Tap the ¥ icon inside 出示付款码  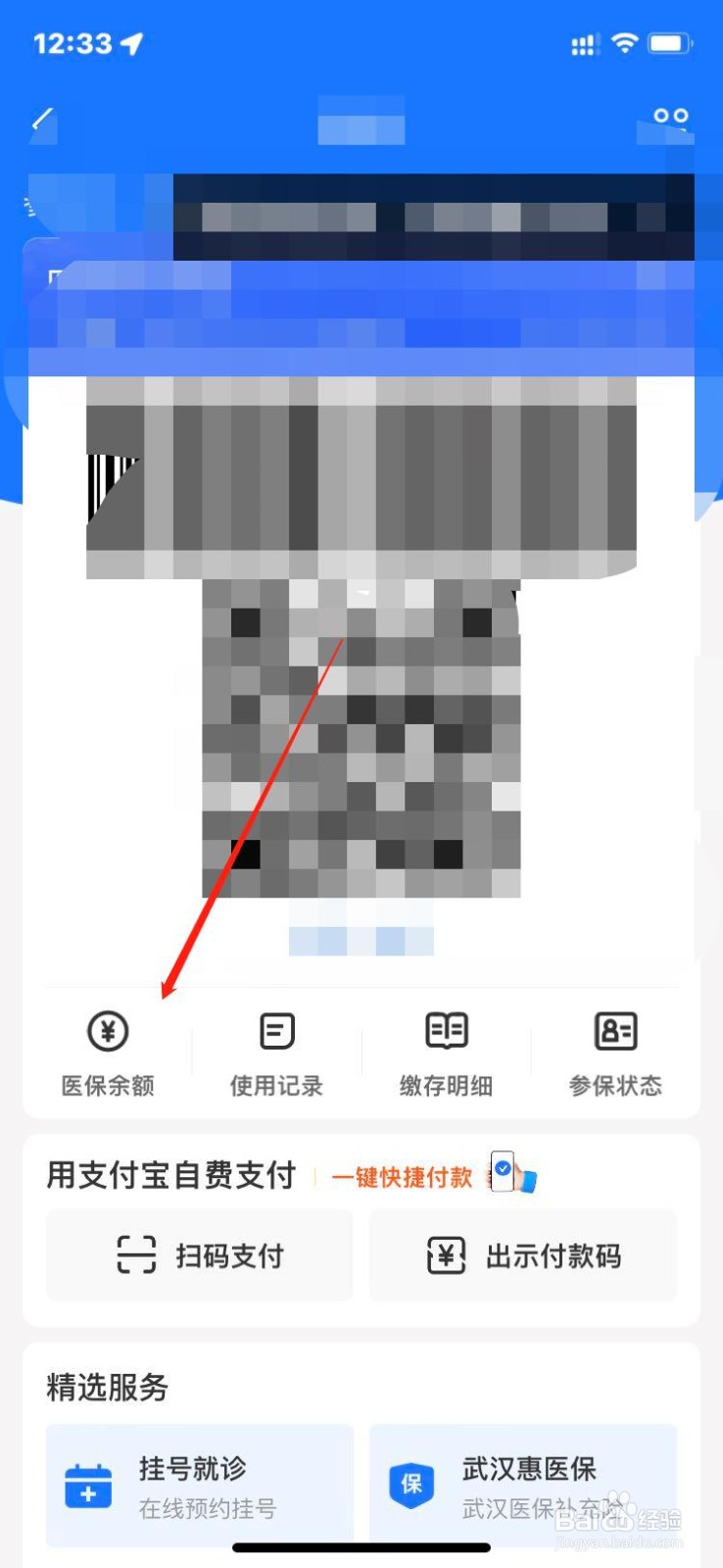point(447,1255)
